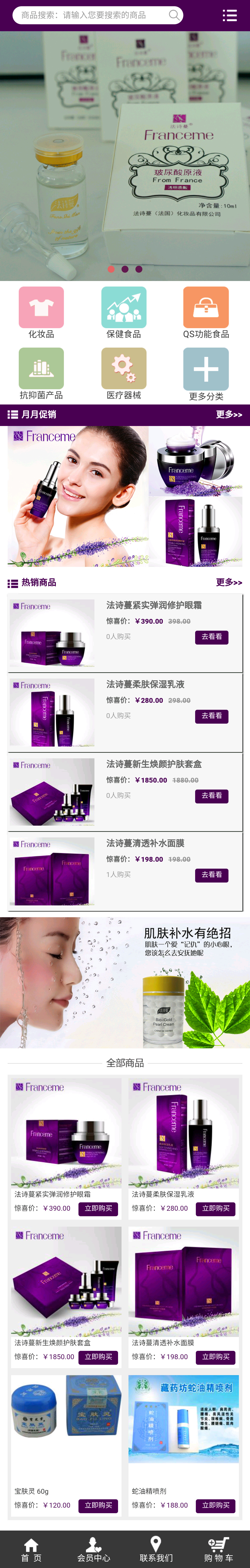Buy 宝肤灵 60g with 立即购买

[x=98, y=1505]
